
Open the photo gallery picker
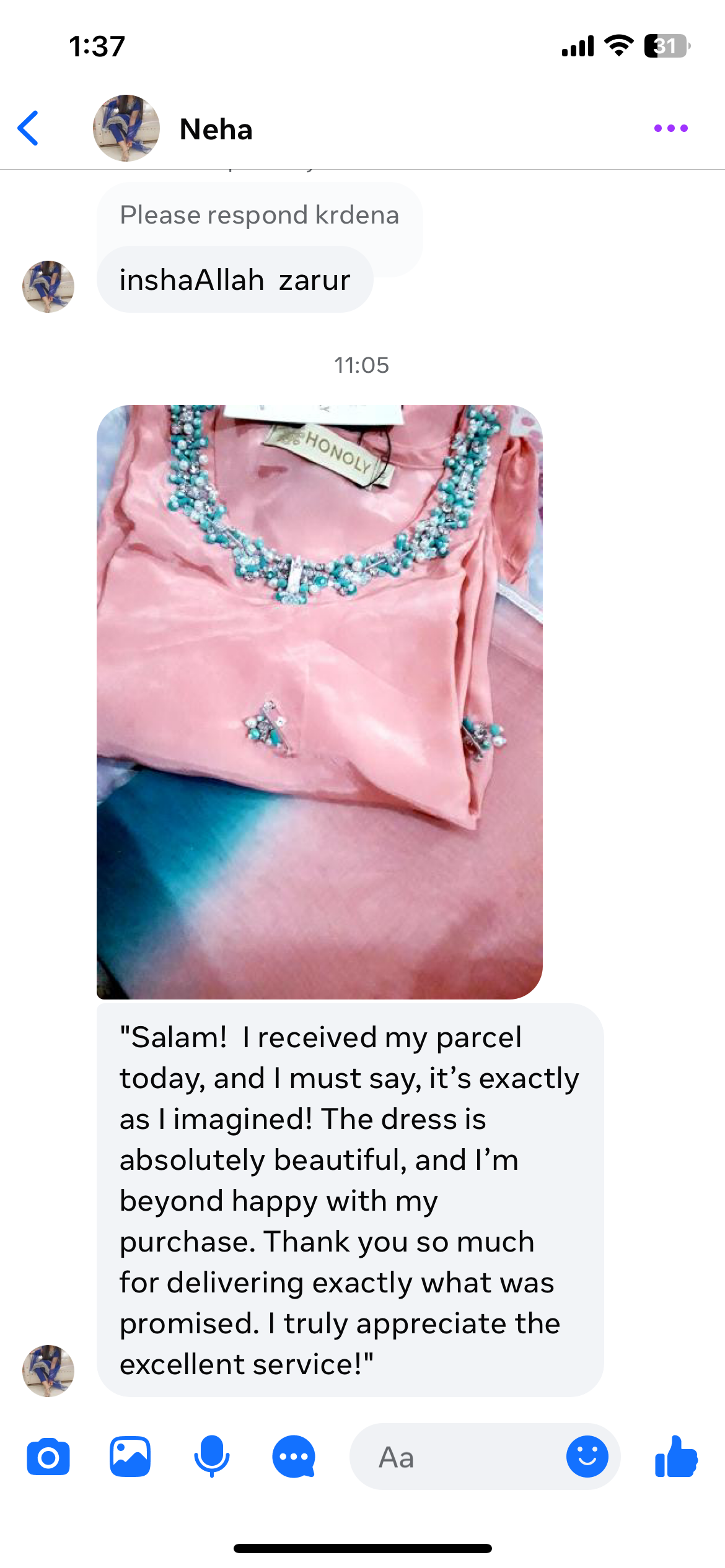[130, 1457]
